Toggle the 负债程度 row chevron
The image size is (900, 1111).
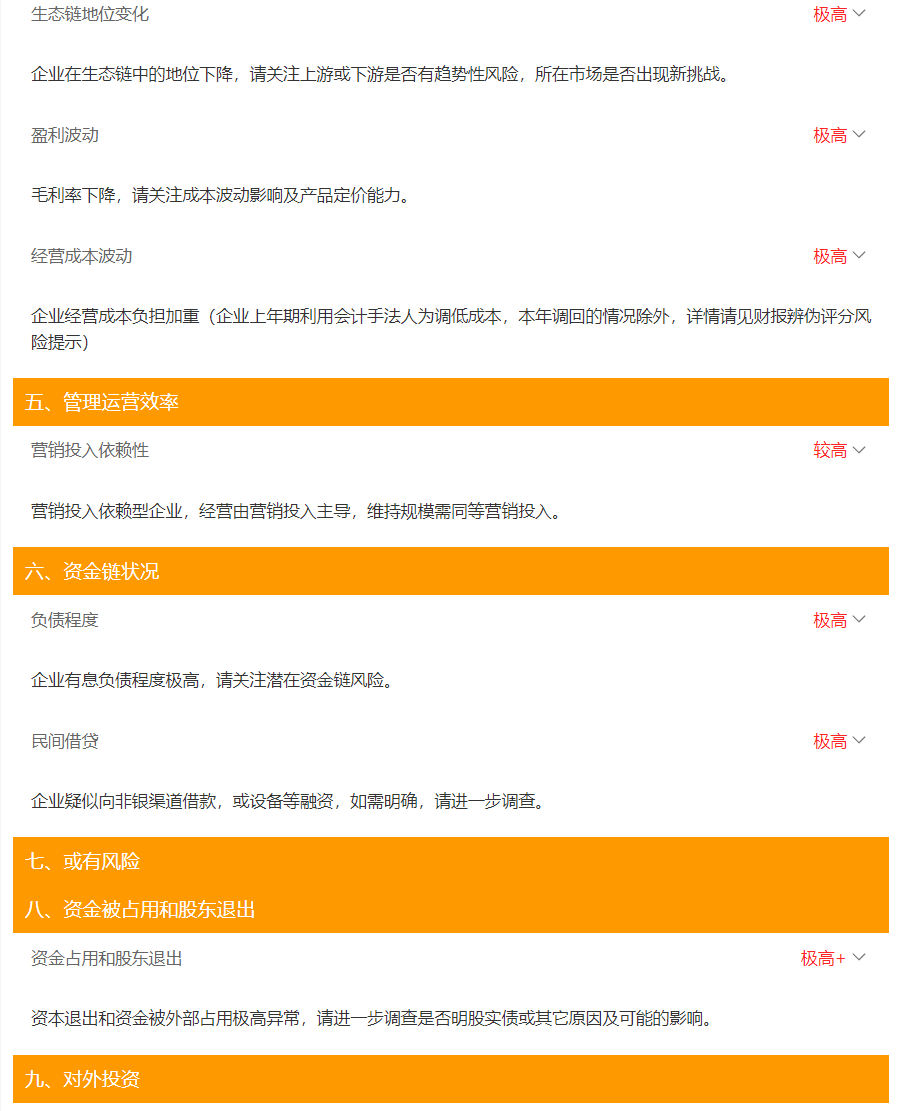858,620
